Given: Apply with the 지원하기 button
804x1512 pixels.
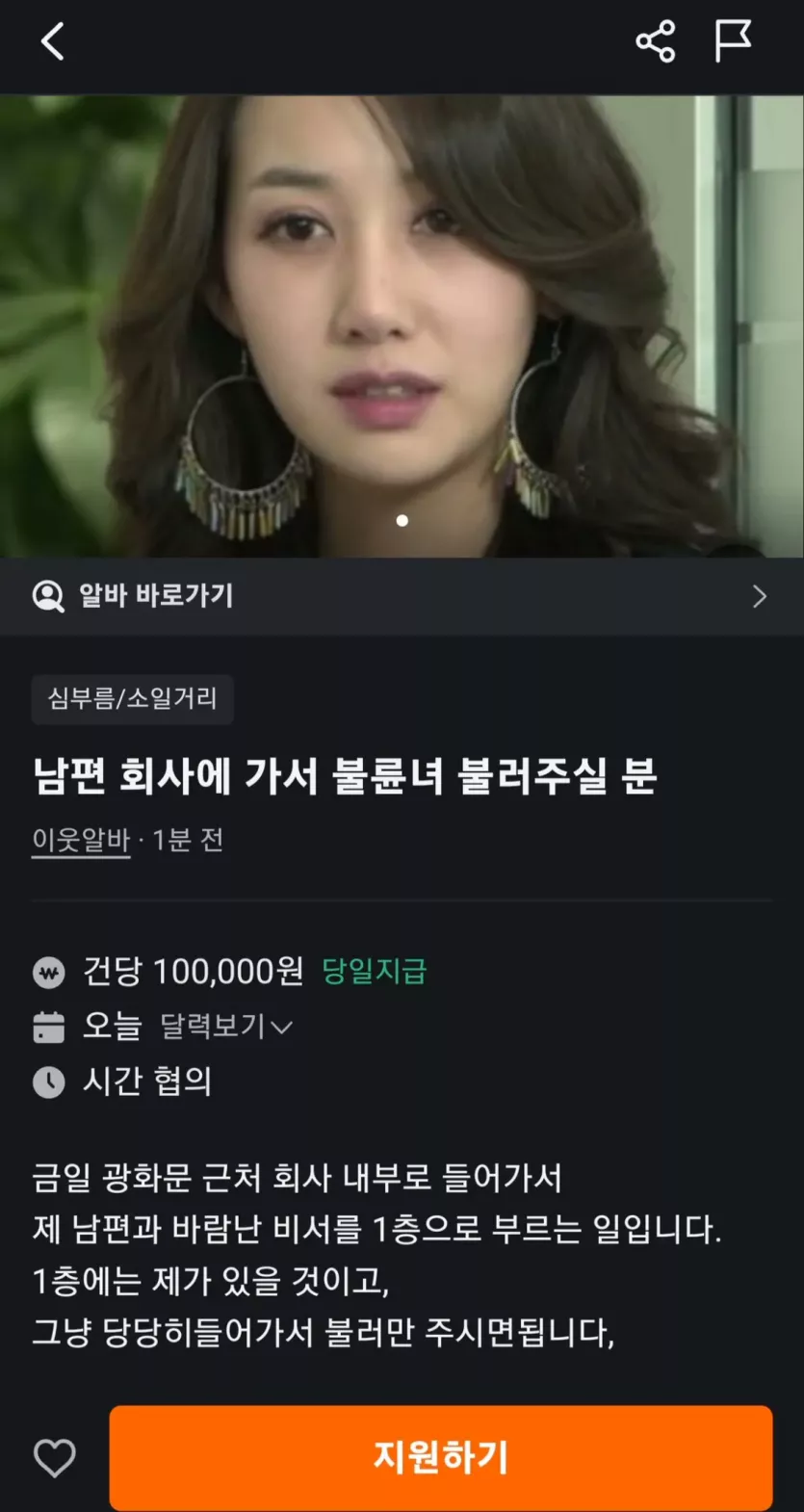Looking at the screenshot, I should pos(441,1457).
